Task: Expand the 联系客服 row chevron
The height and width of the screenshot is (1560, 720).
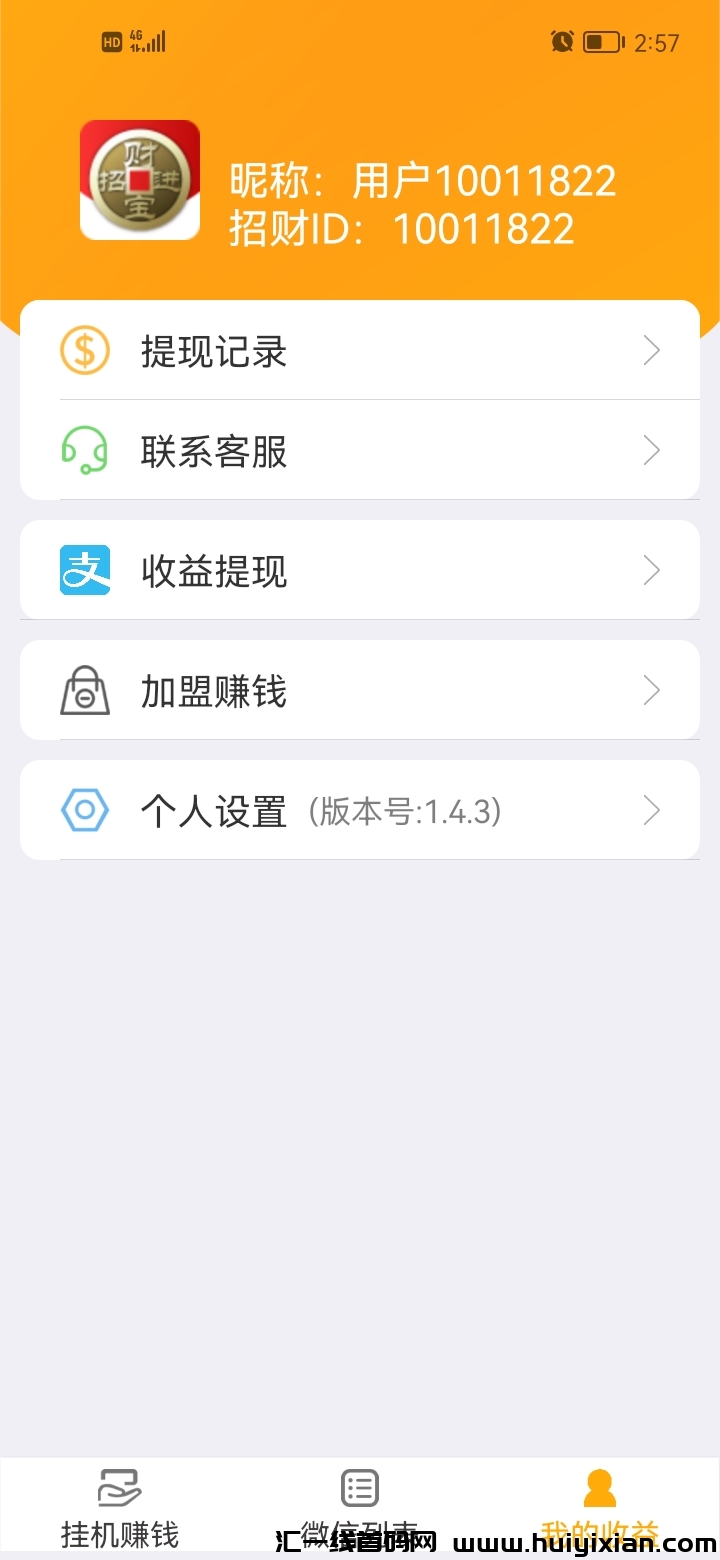Action: click(652, 451)
